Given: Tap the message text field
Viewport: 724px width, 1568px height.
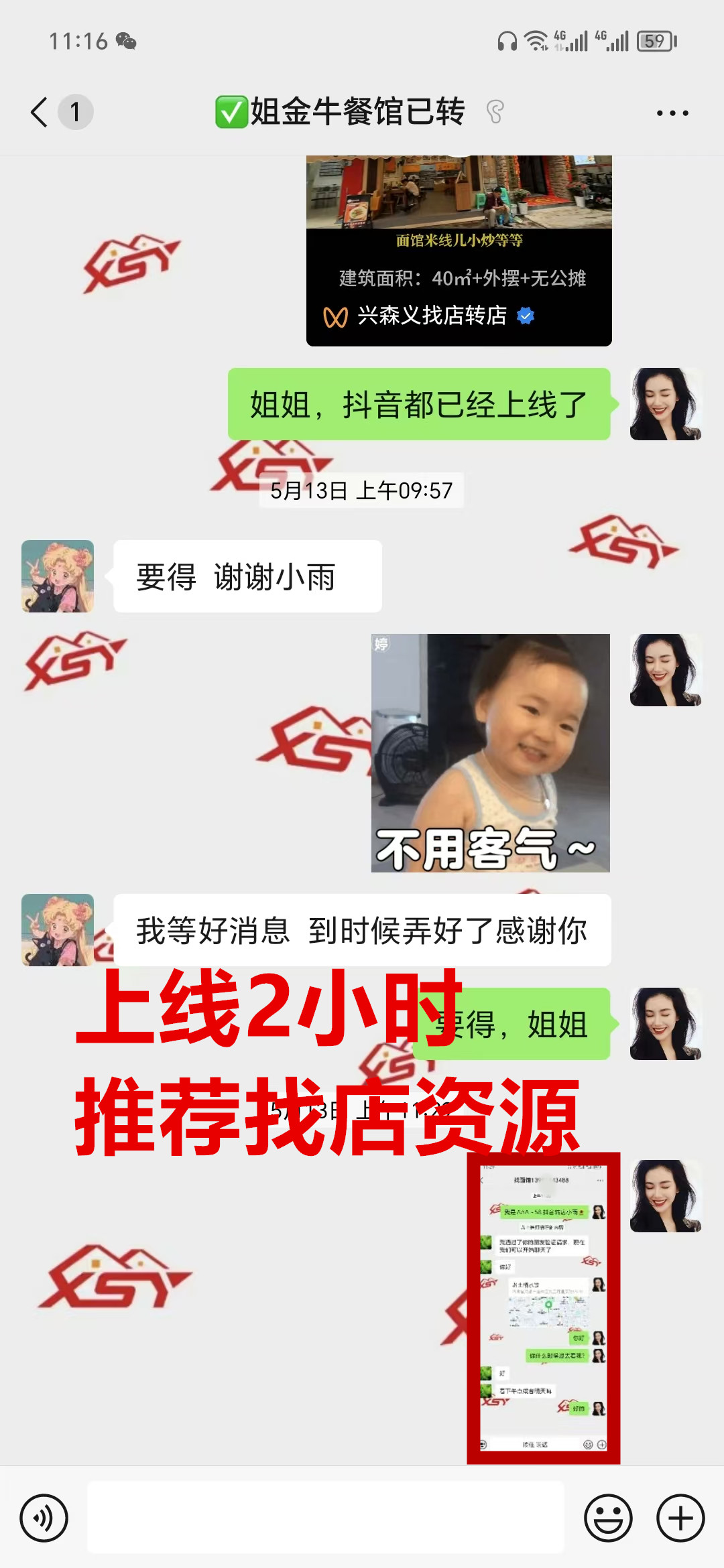Looking at the screenshot, I should pos(325,1517).
